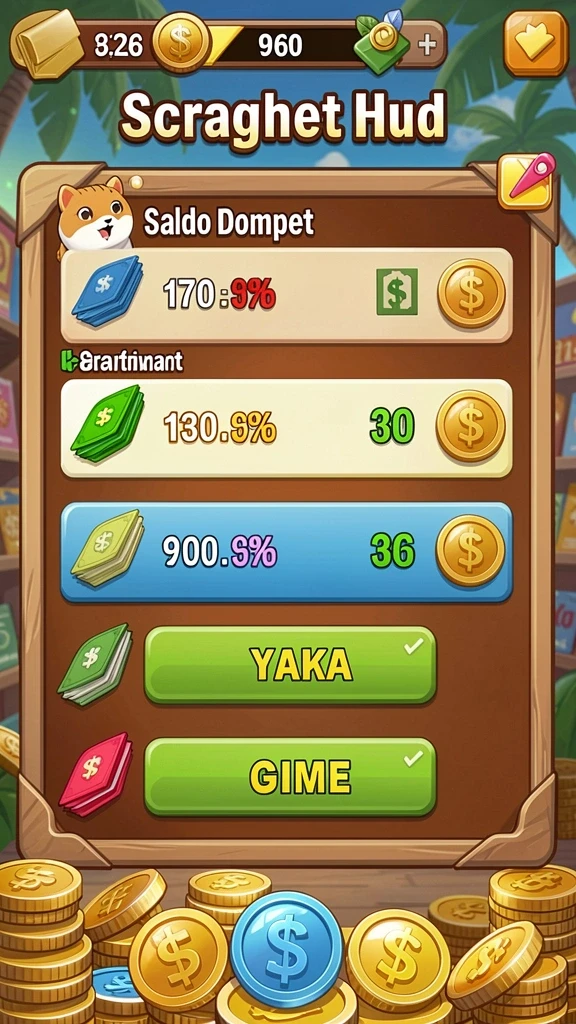
Task: Tap the gold coin in the 170 row
Action: [471, 293]
